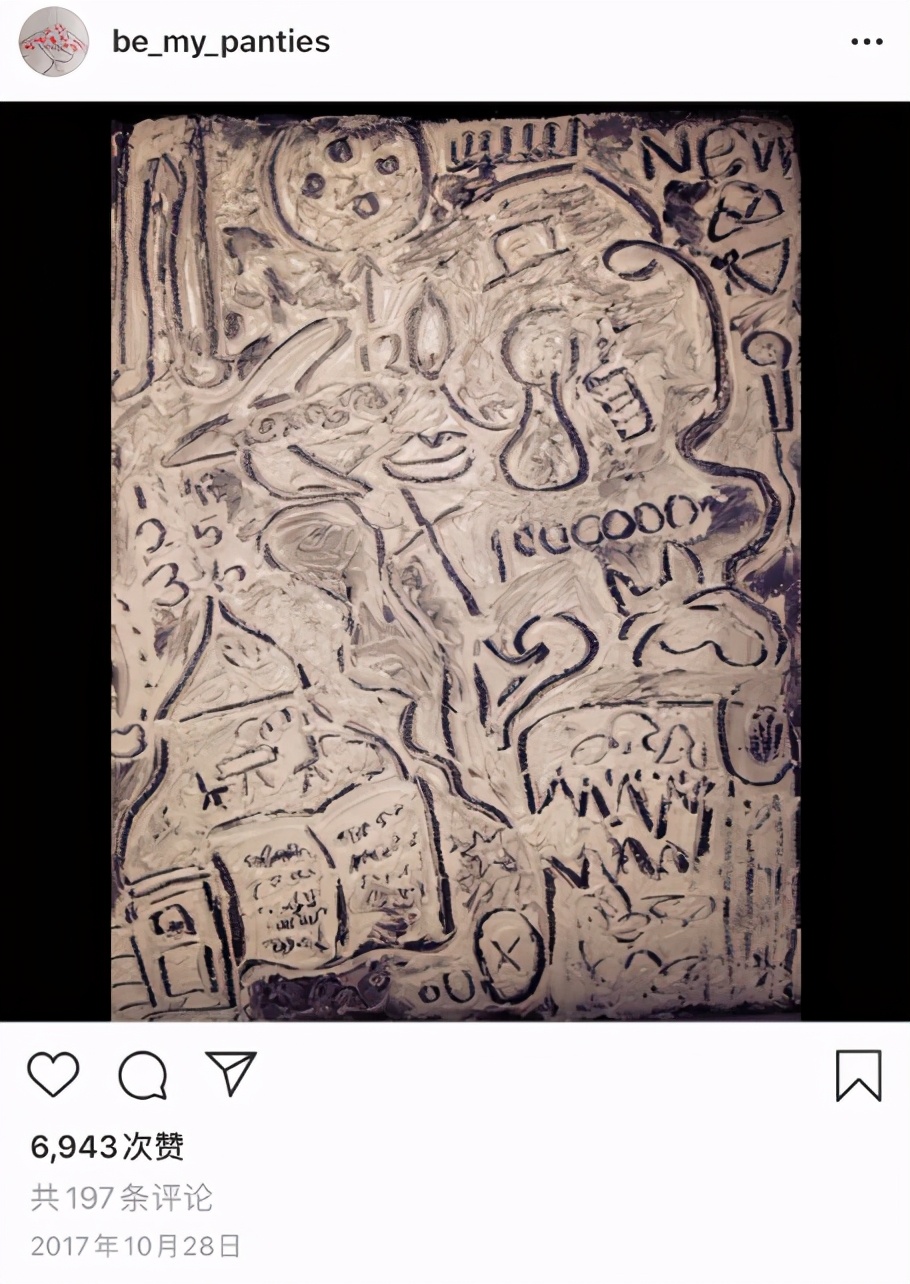Share the post via paper plane
The image size is (910, 1284).
pos(230,1074)
